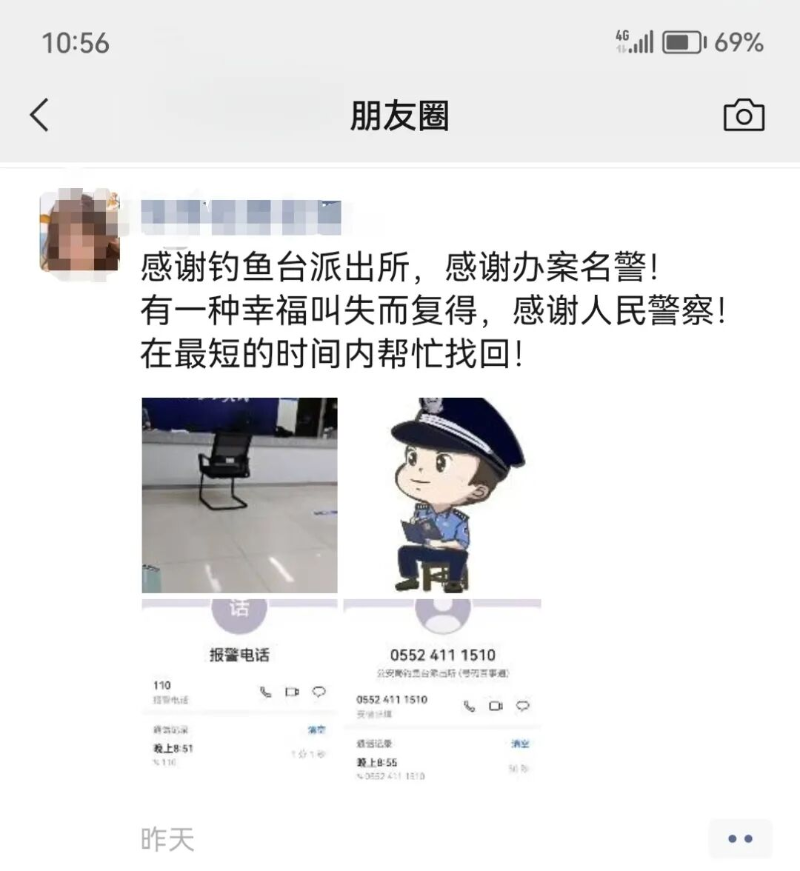Open the poster's profile avatar
The width and height of the screenshot is (800, 871).
[78, 232]
